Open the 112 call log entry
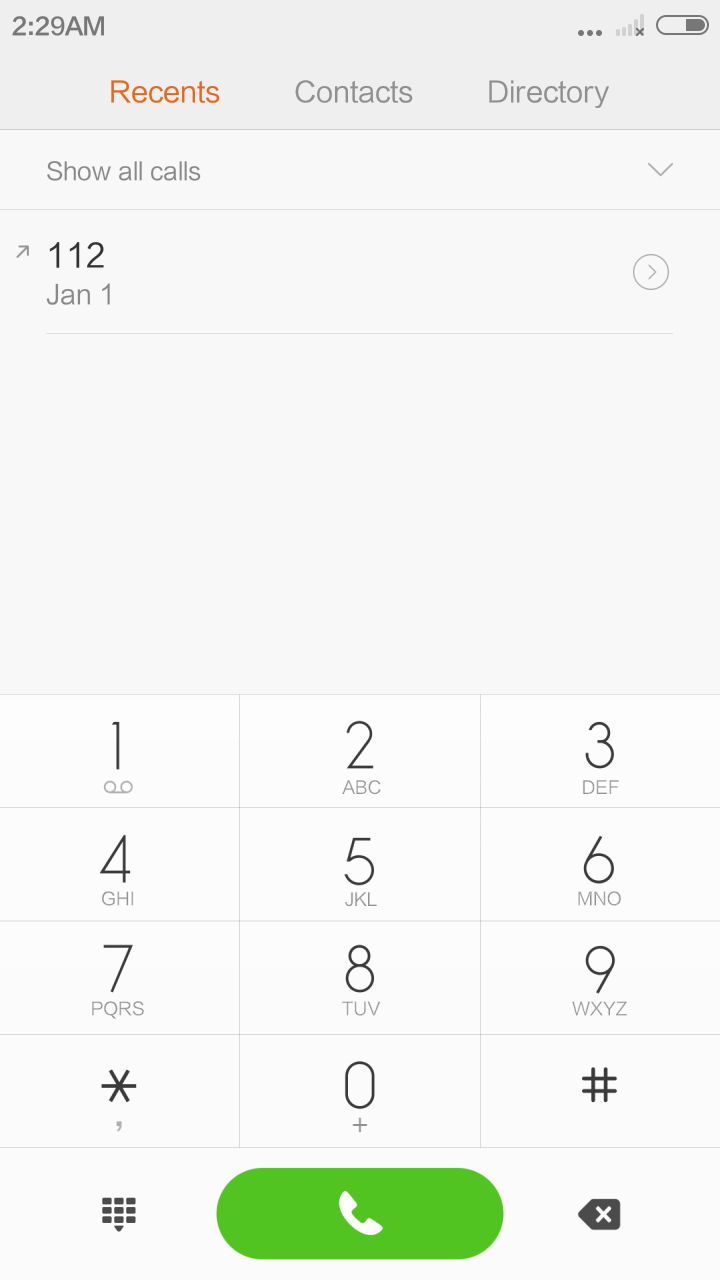Image resolution: width=720 pixels, height=1280 pixels. pyautogui.click(x=300, y=272)
